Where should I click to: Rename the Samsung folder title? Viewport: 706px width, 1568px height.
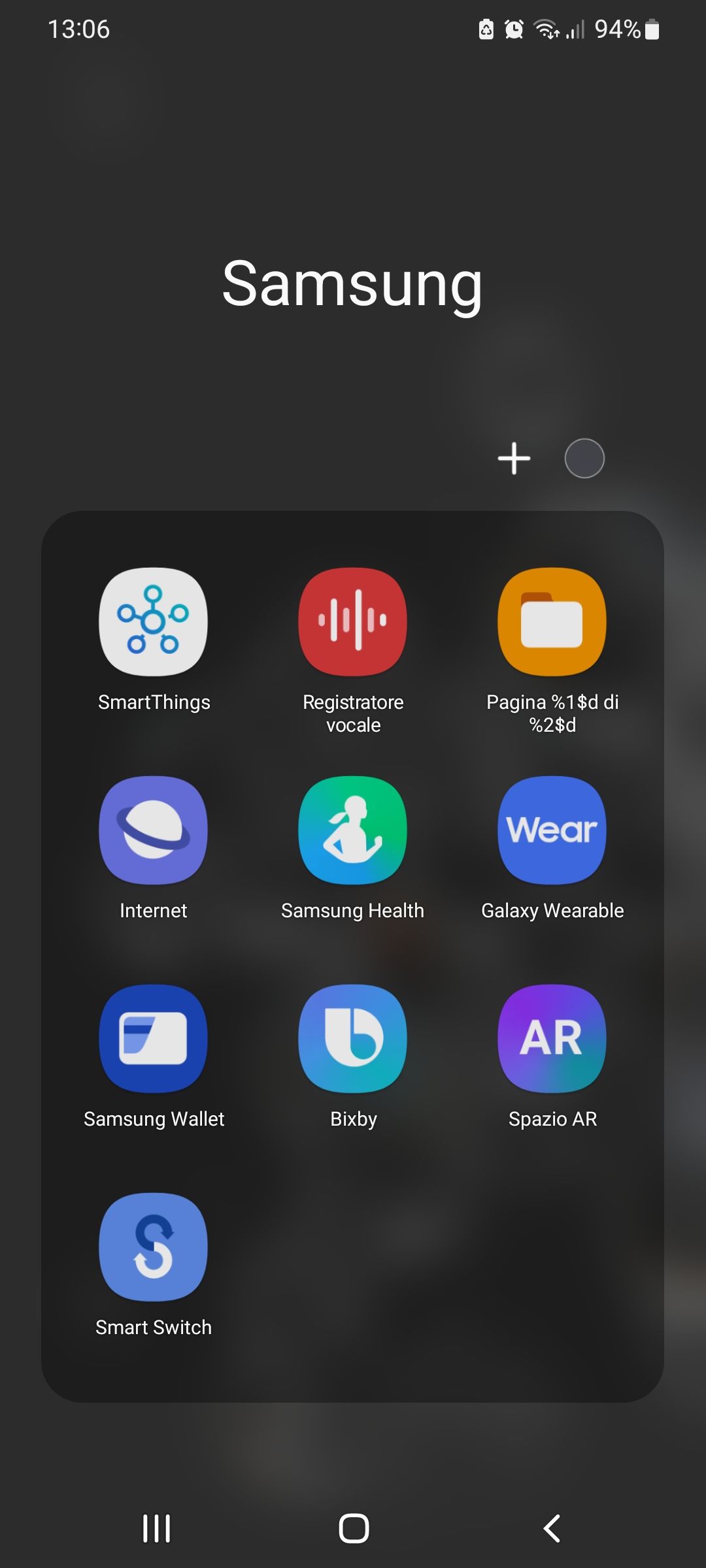[352, 283]
